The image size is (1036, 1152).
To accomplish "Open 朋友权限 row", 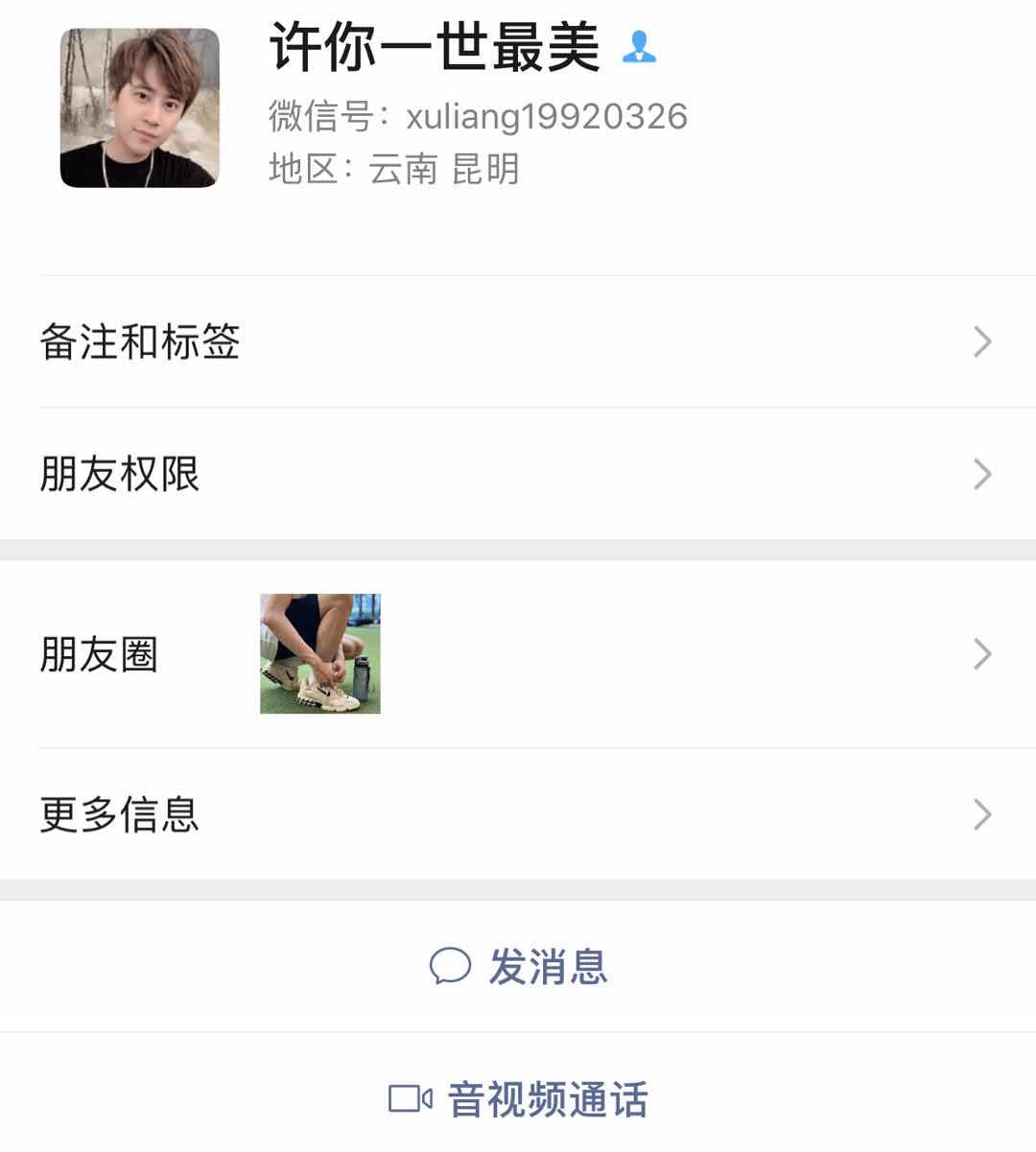I will coord(518,474).
